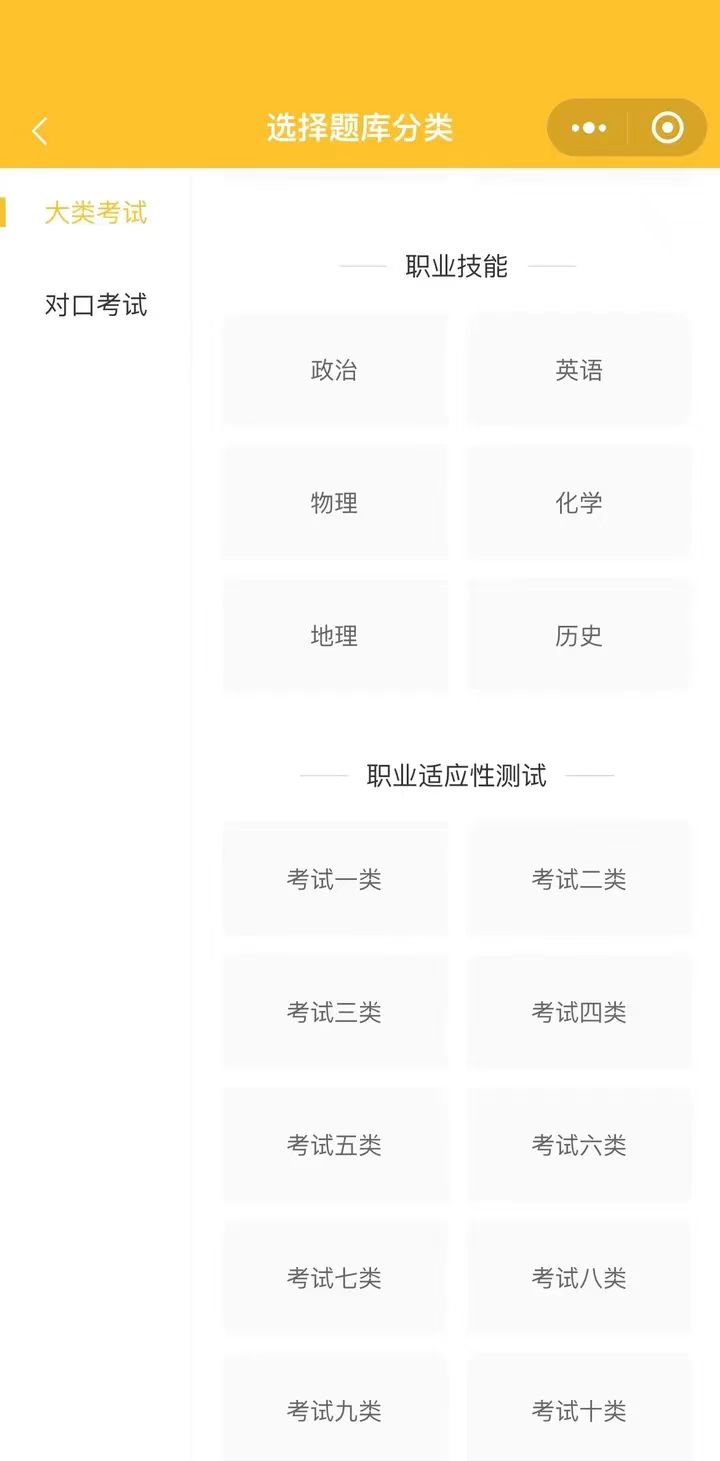Open 考试一类 under 职业适应性测试

click(x=334, y=879)
